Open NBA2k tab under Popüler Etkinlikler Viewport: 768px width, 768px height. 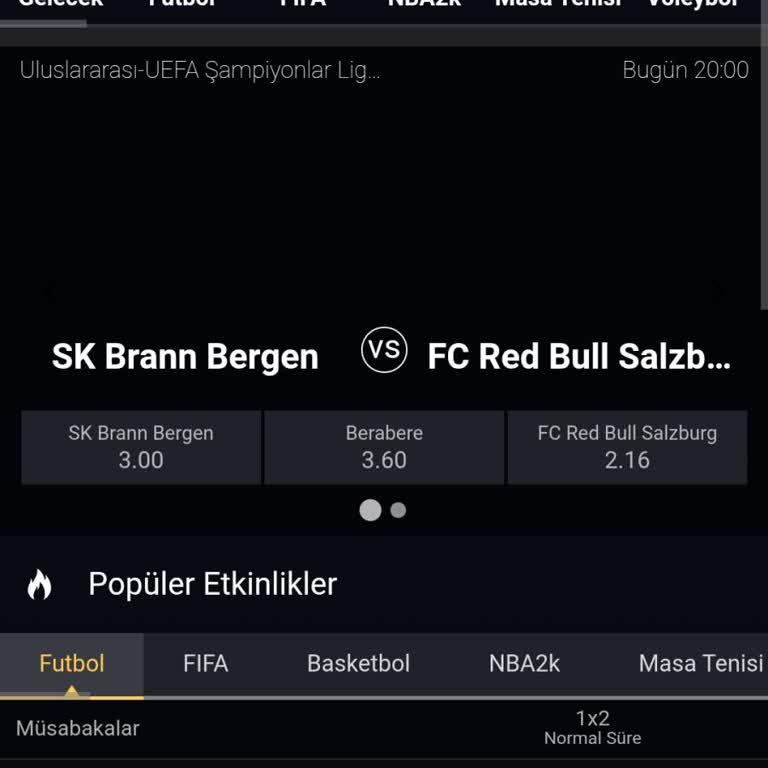tap(524, 663)
